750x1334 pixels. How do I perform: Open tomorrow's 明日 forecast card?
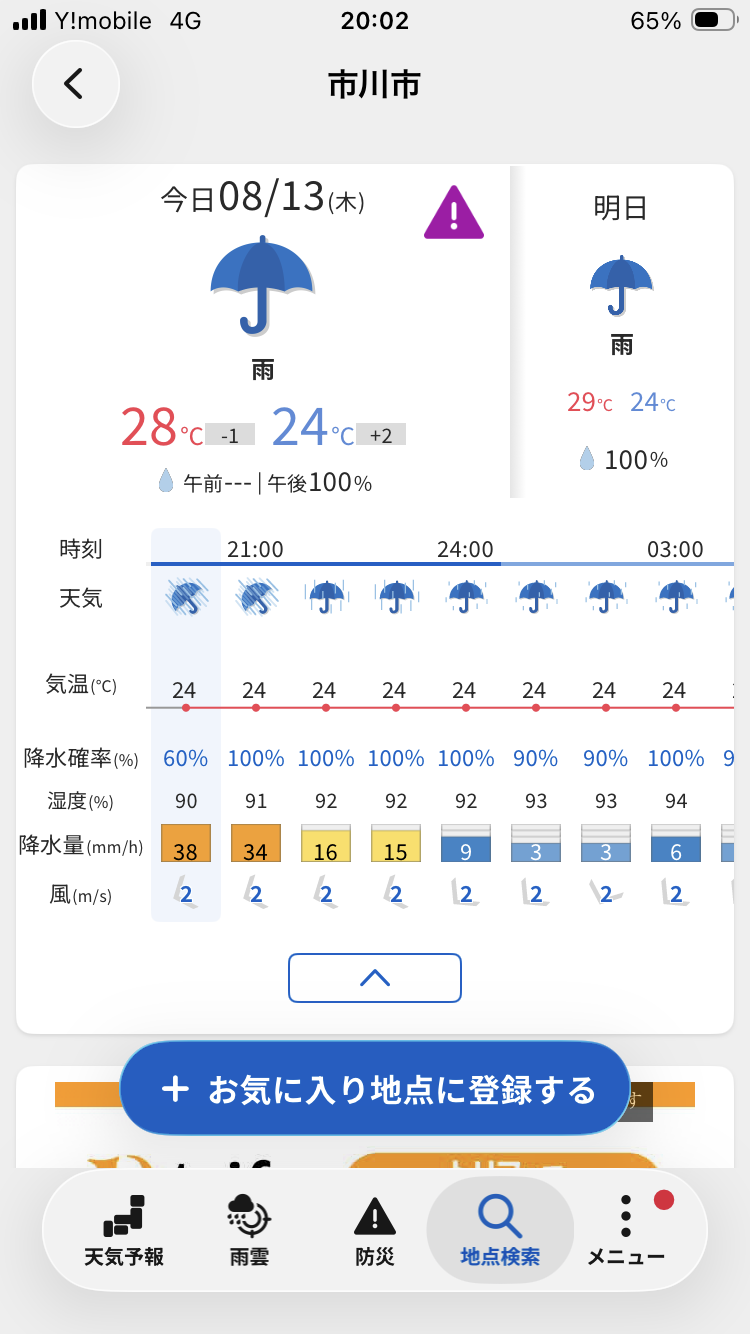point(622,331)
